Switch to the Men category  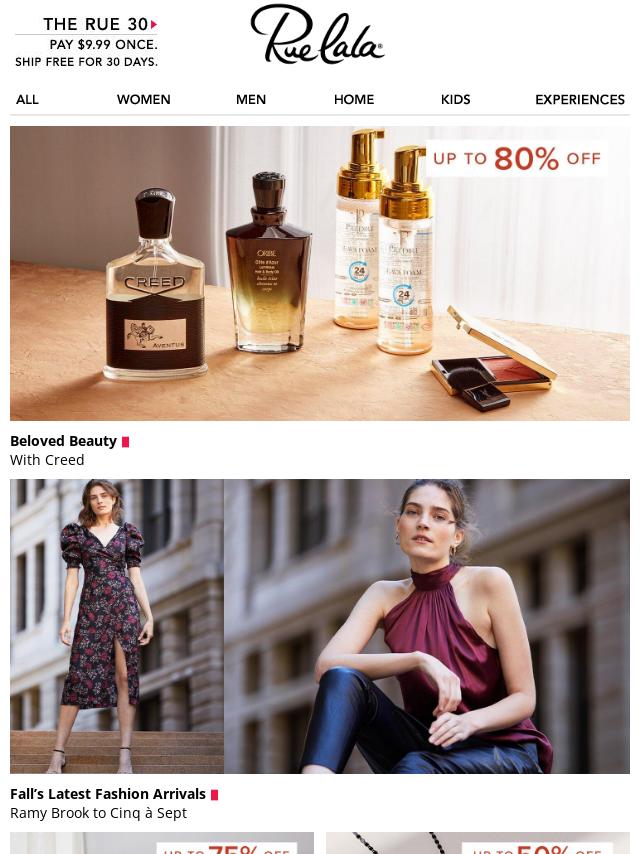(x=251, y=99)
